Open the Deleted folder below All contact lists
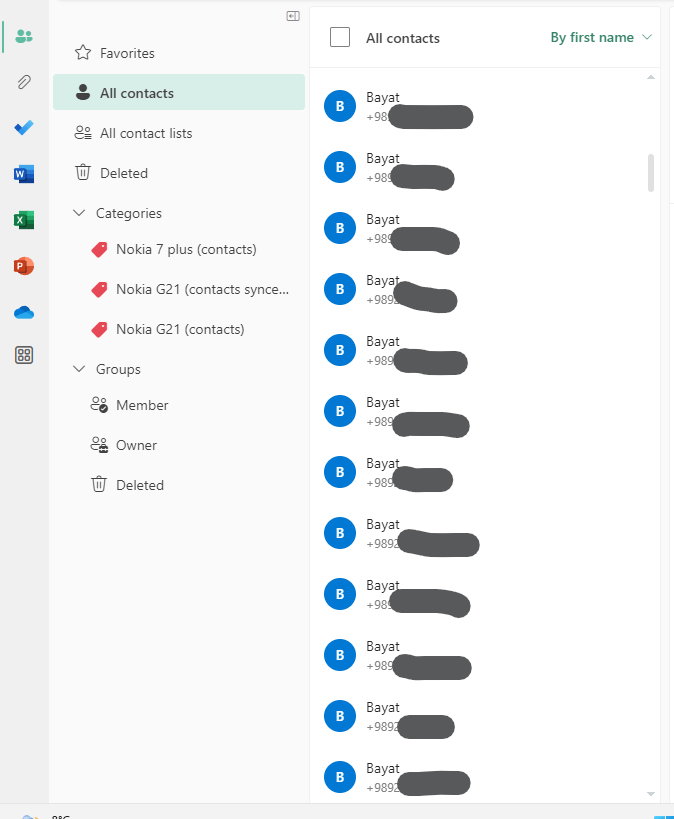674x819 pixels. [124, 173]
